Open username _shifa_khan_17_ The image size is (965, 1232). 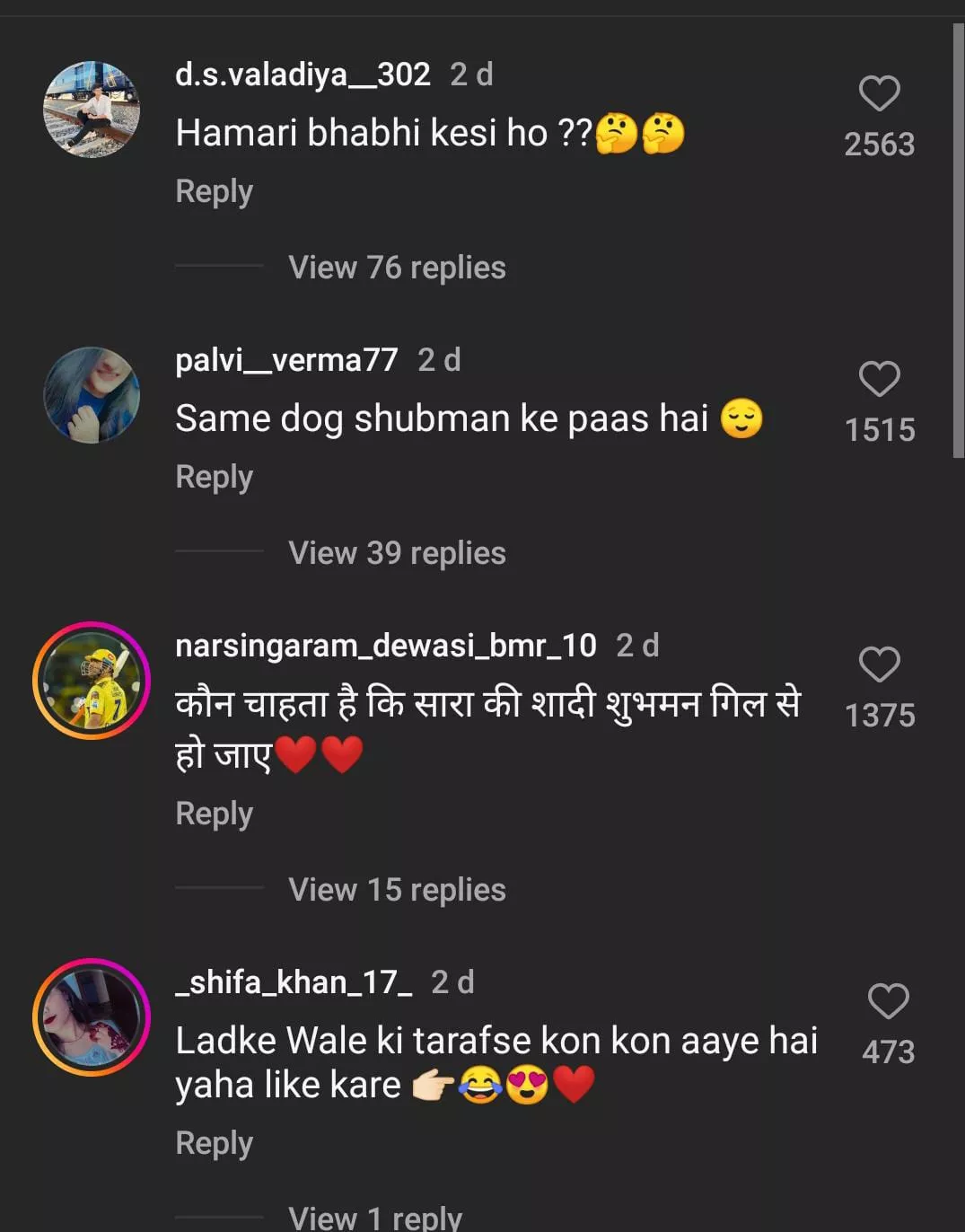pyautogui.click(x=294, y=982)
